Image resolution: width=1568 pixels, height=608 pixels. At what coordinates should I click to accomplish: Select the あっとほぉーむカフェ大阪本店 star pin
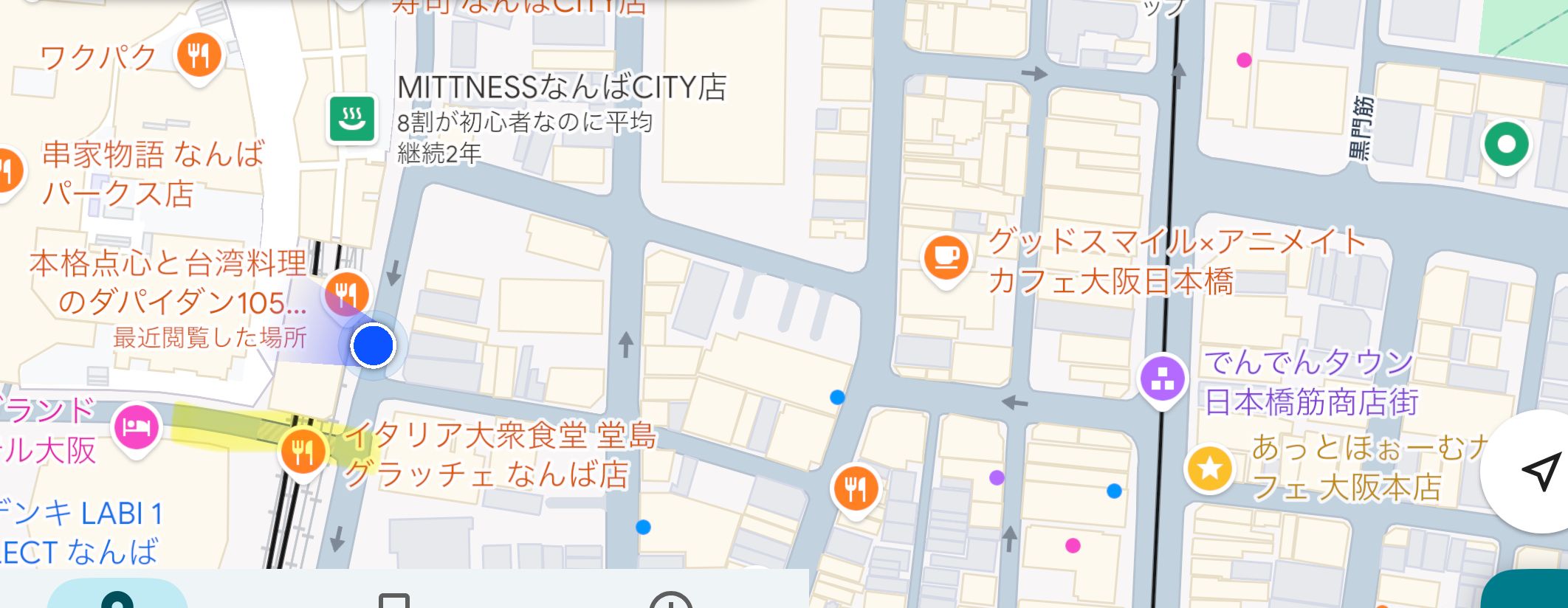click(1208, 468)
